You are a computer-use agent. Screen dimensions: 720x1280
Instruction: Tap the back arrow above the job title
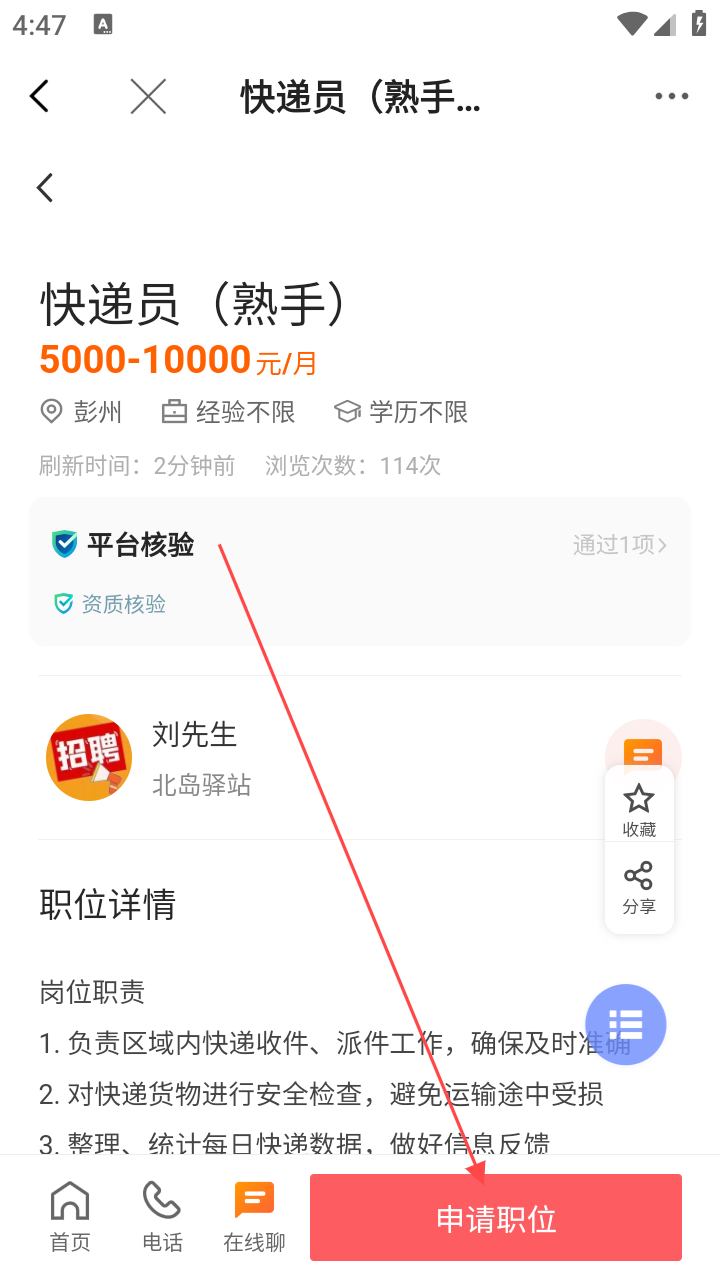(45, 187)
